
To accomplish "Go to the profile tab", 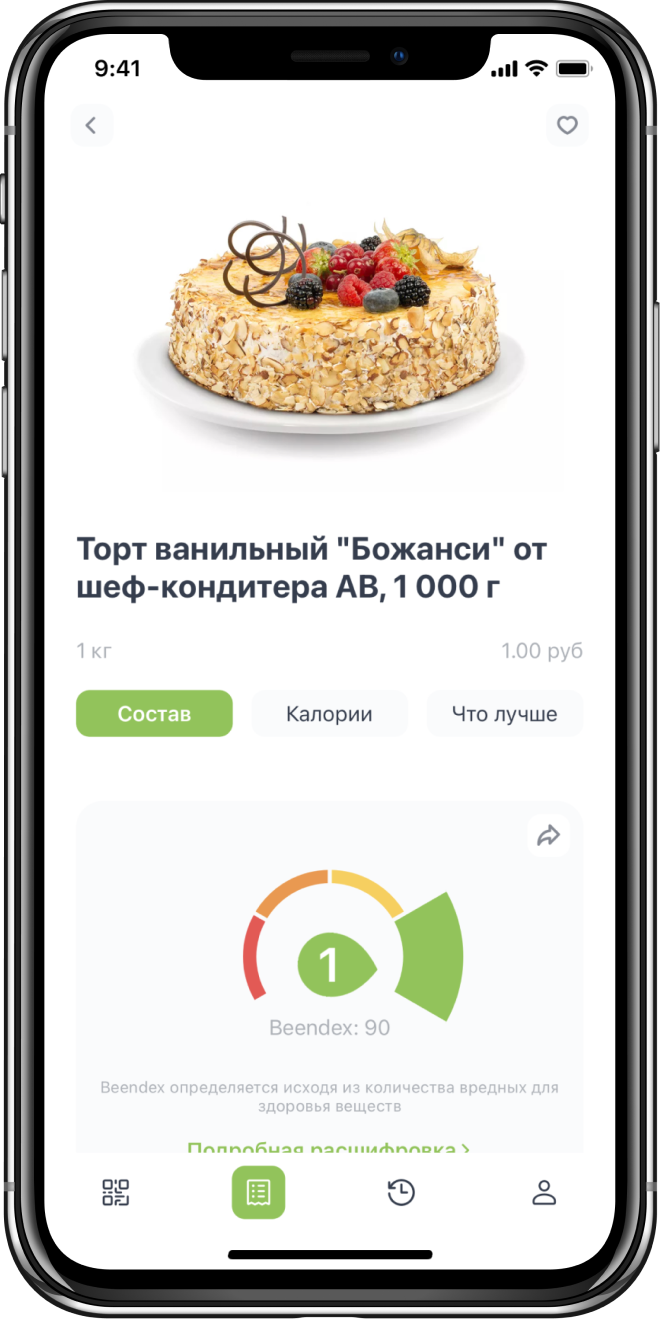I will [x=543, y=1192].
